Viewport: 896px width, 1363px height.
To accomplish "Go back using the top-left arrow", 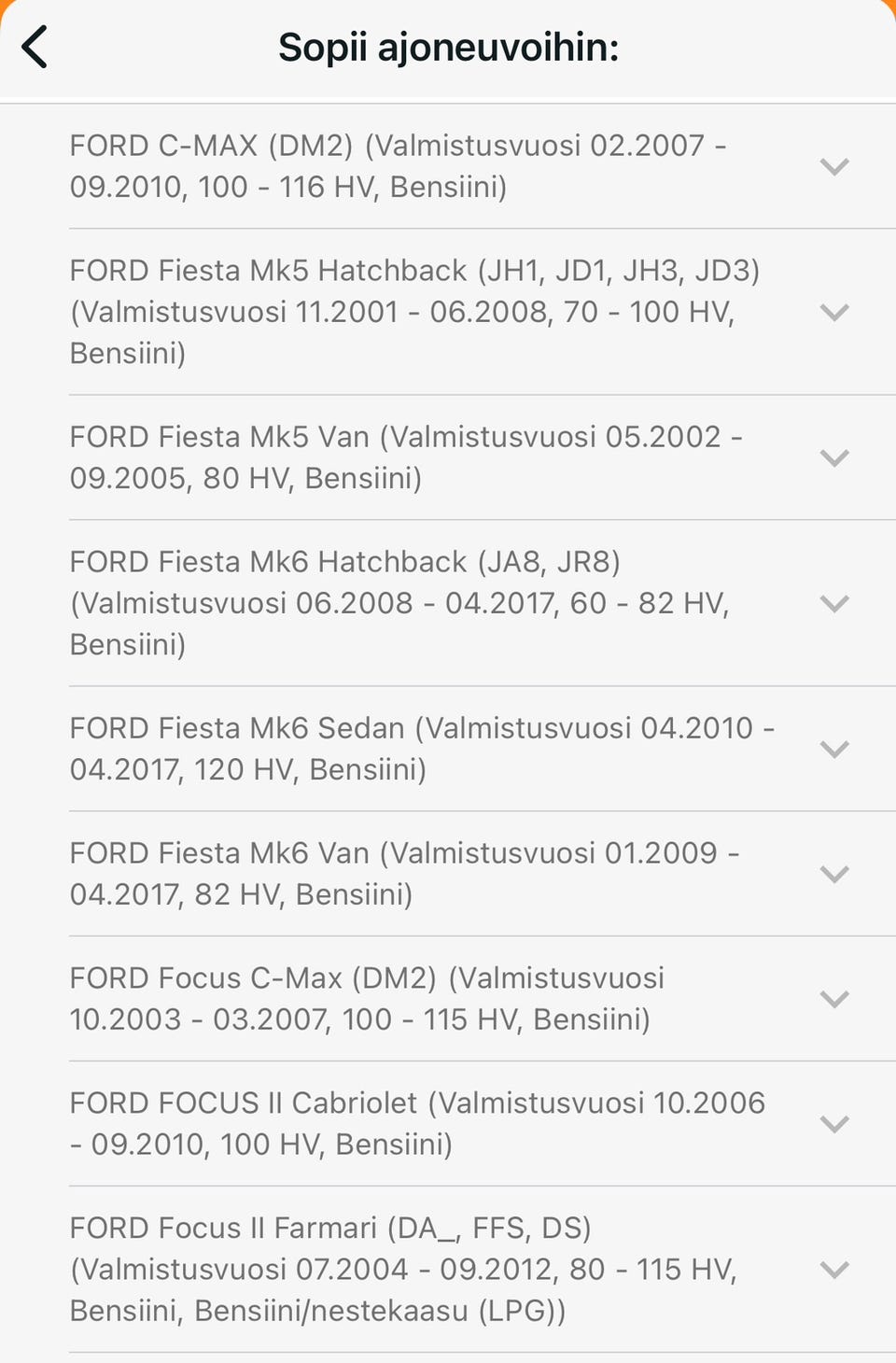I will pyautogui.click(x=35, y=48).
